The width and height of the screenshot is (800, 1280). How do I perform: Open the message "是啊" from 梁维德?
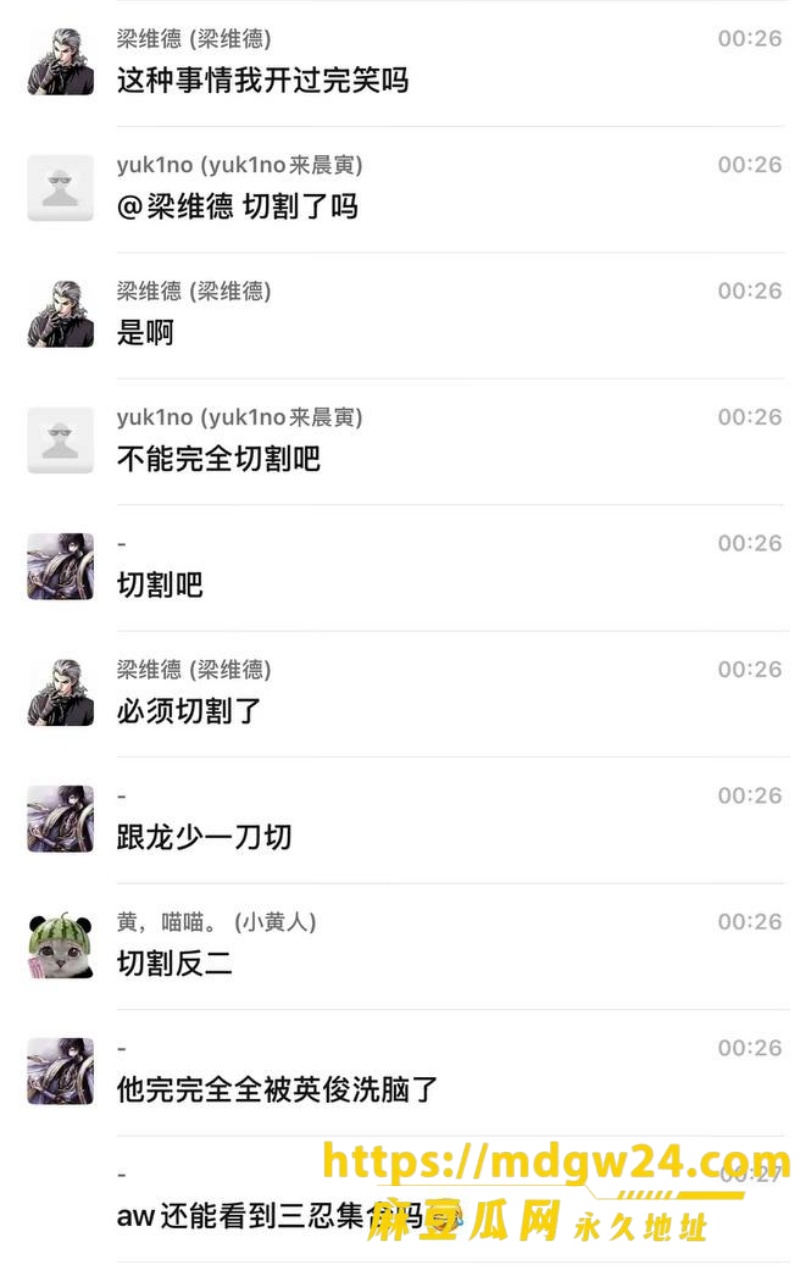click(145, 333)
